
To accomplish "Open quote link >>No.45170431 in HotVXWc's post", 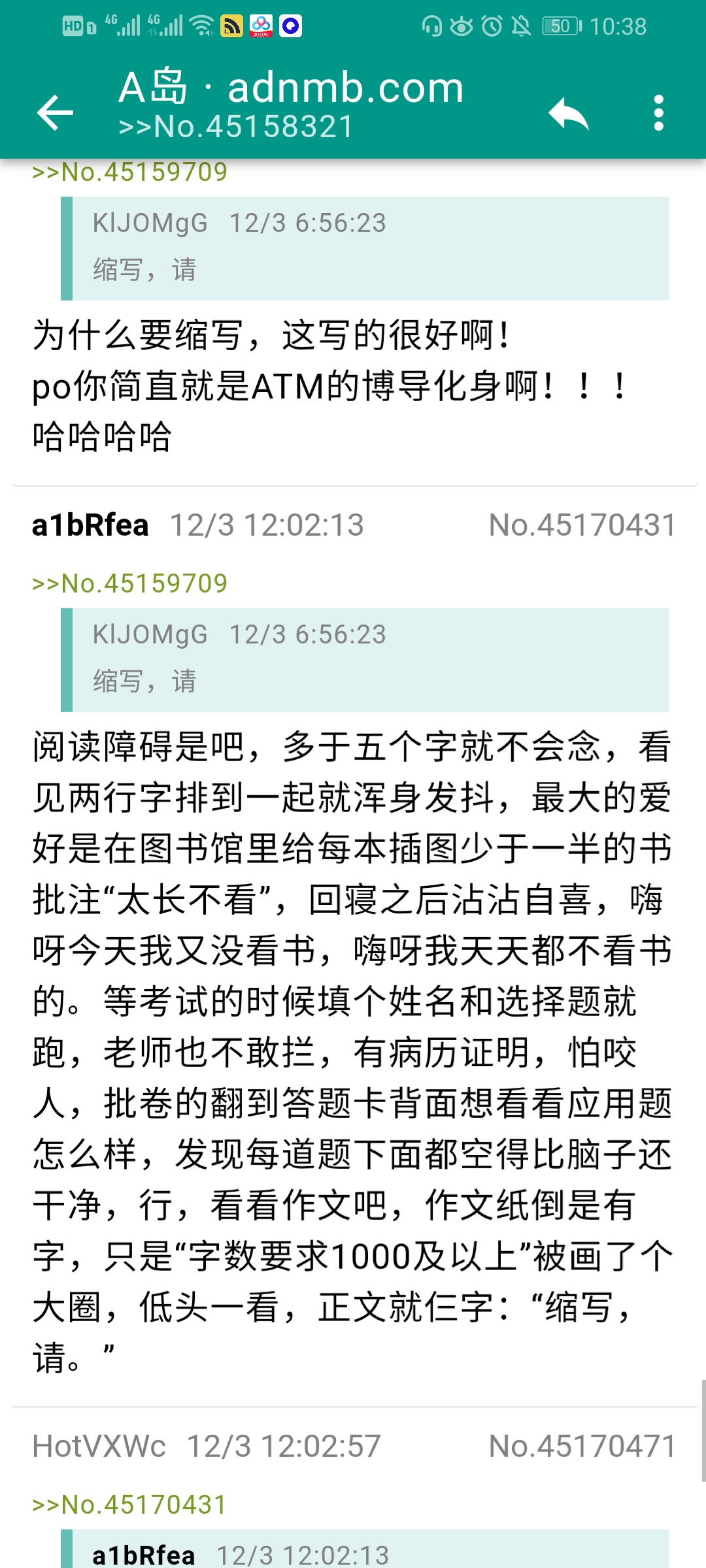I will tap(130, 1505).
